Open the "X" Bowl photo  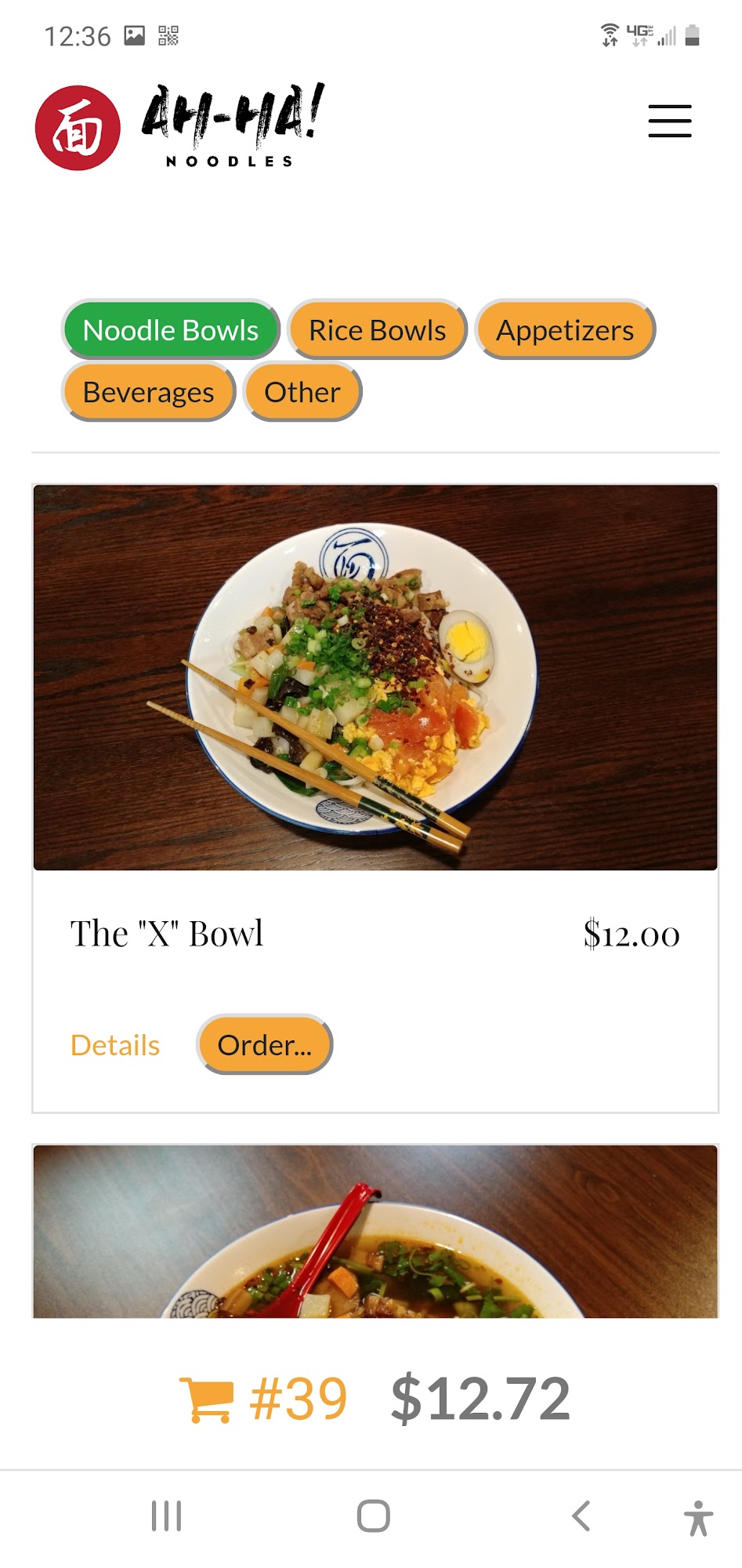click(x=375, y=677)
